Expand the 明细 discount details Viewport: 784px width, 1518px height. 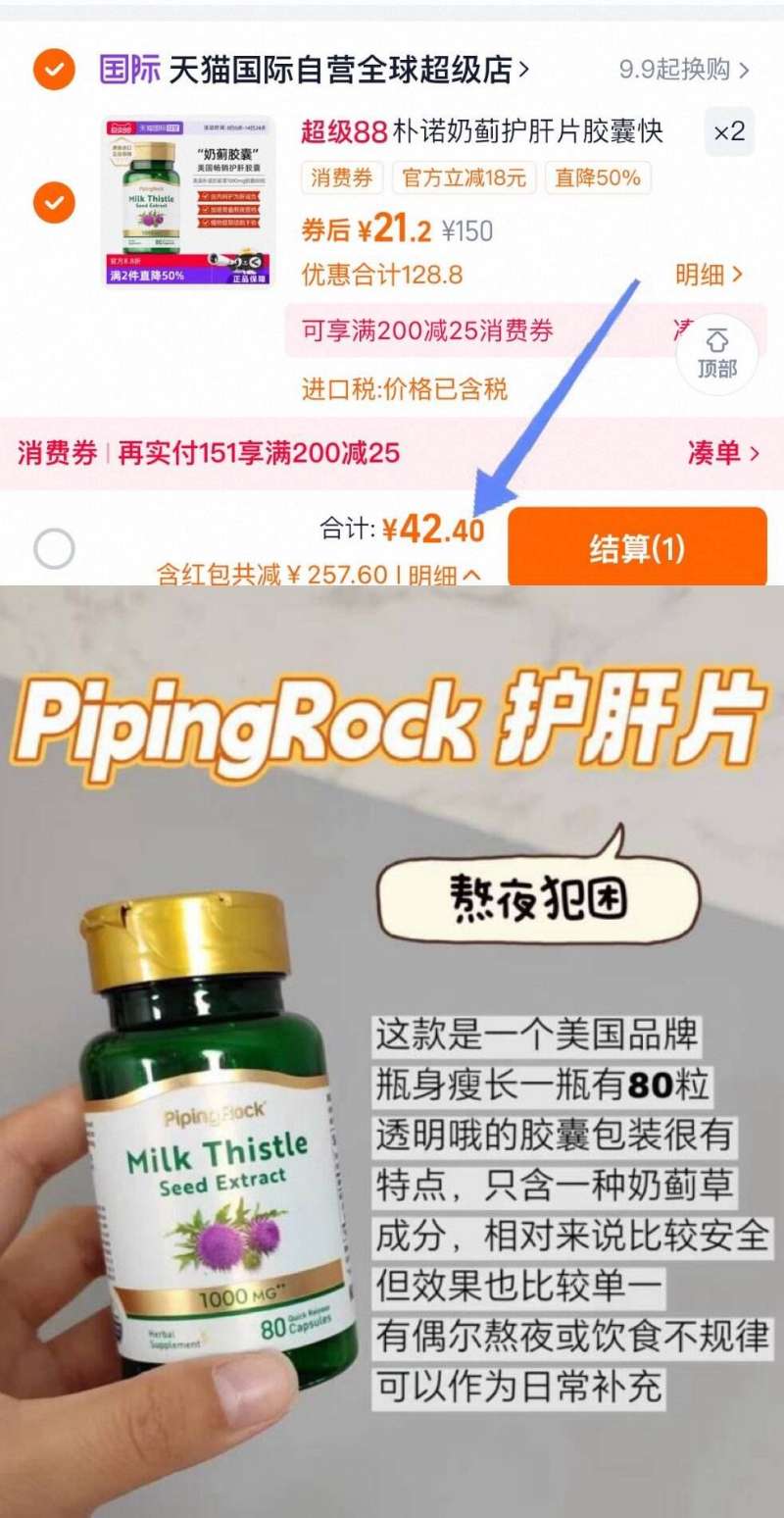(x=710, y=277)
